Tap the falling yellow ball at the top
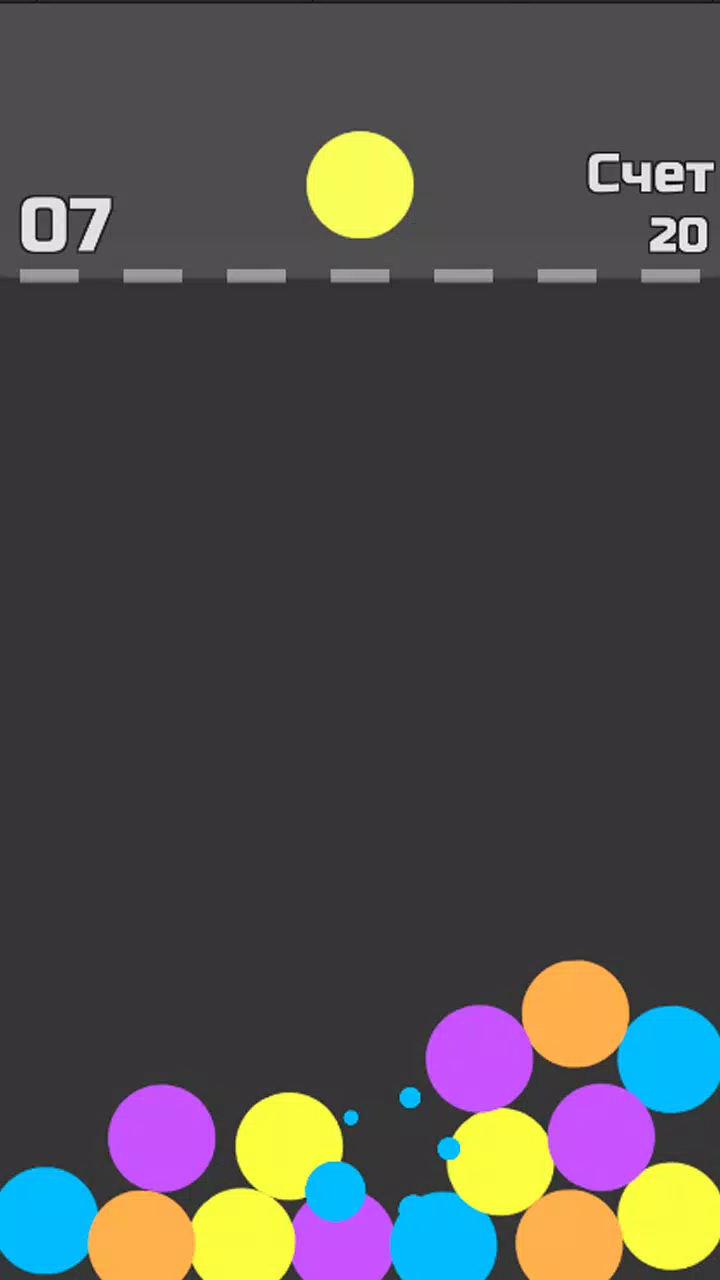This screenshot has width=720, height=1280. [360, 185]
